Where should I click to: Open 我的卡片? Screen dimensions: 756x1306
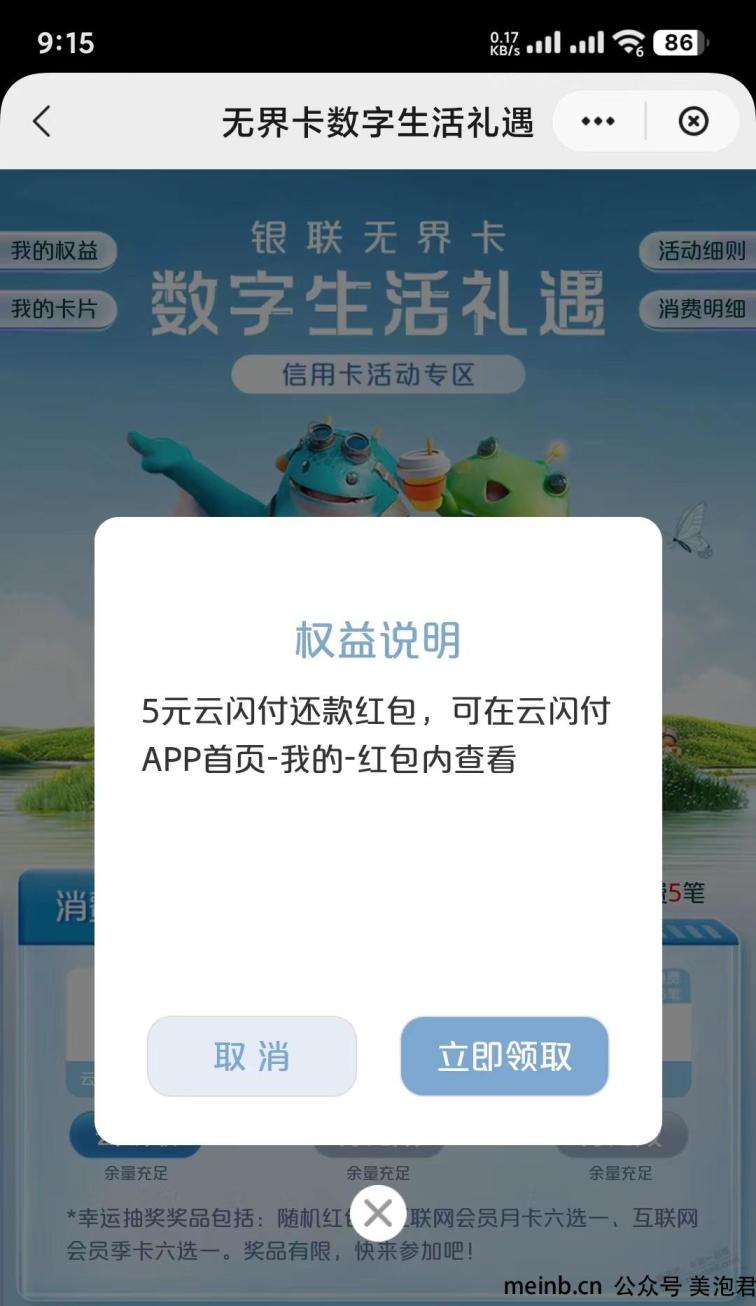(x=56, y=309)
